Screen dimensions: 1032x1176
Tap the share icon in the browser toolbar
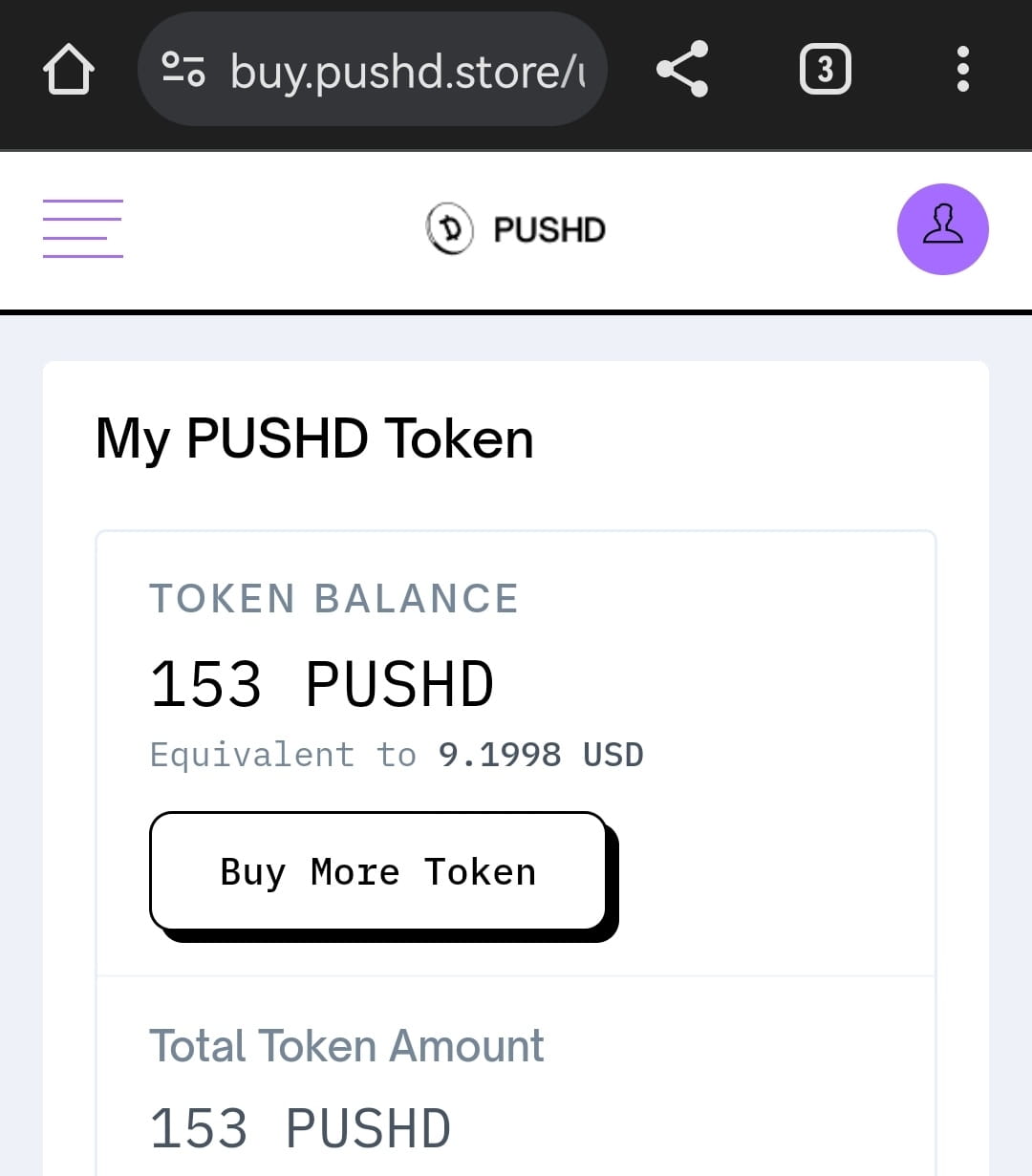click(x=681, y=68)
